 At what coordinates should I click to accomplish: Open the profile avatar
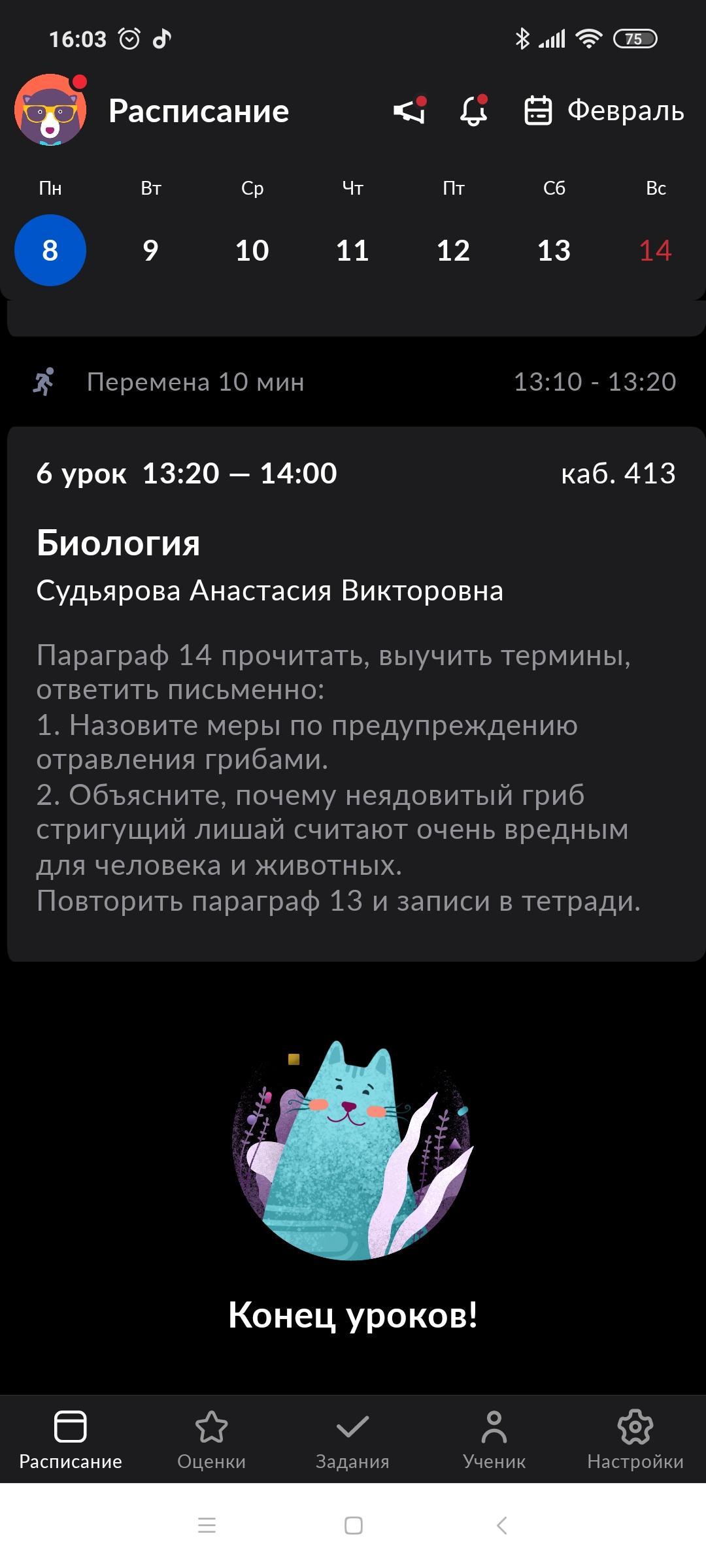51,110
